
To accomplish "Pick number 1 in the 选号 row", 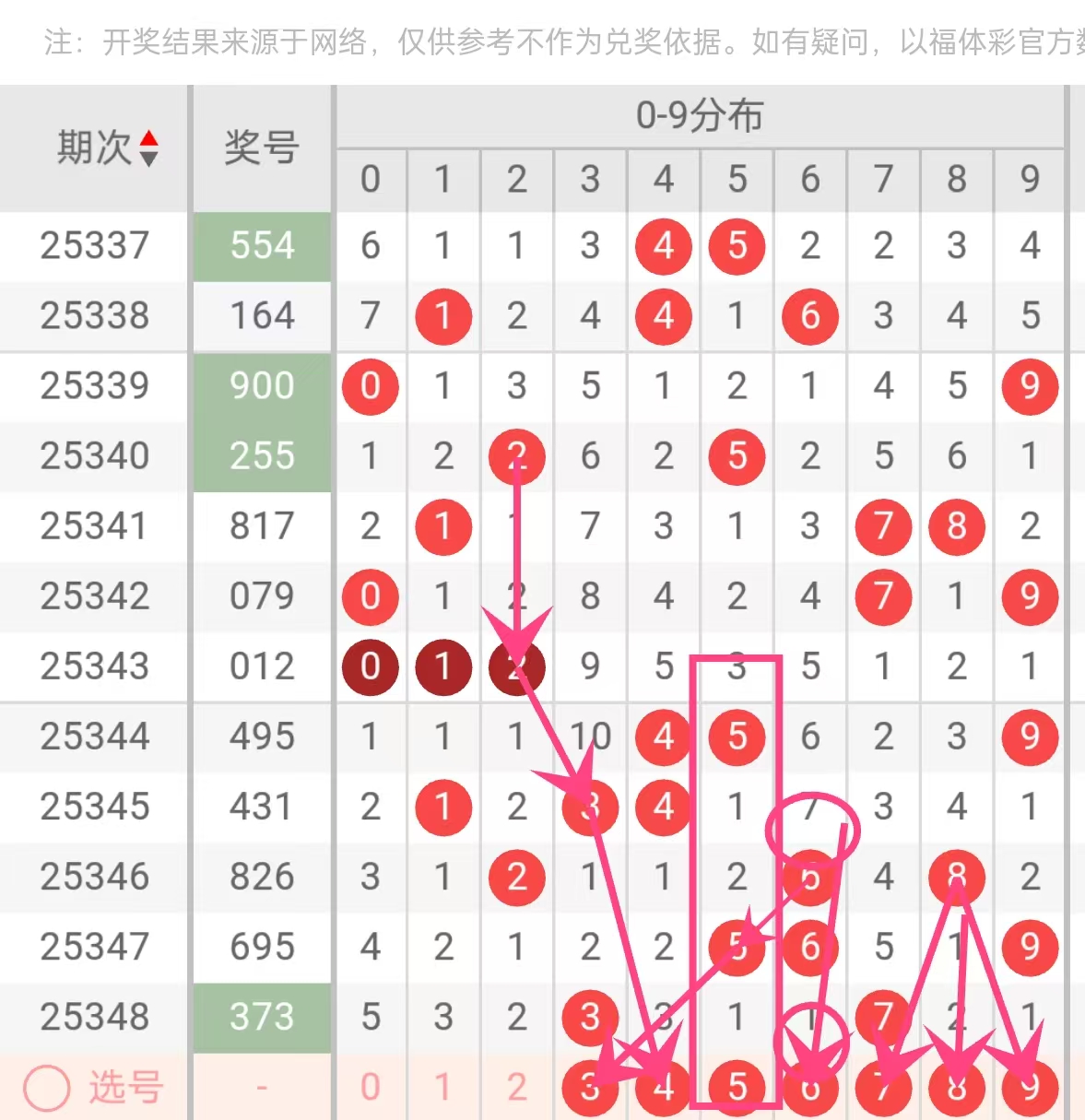I will (x=443, y=1088).
